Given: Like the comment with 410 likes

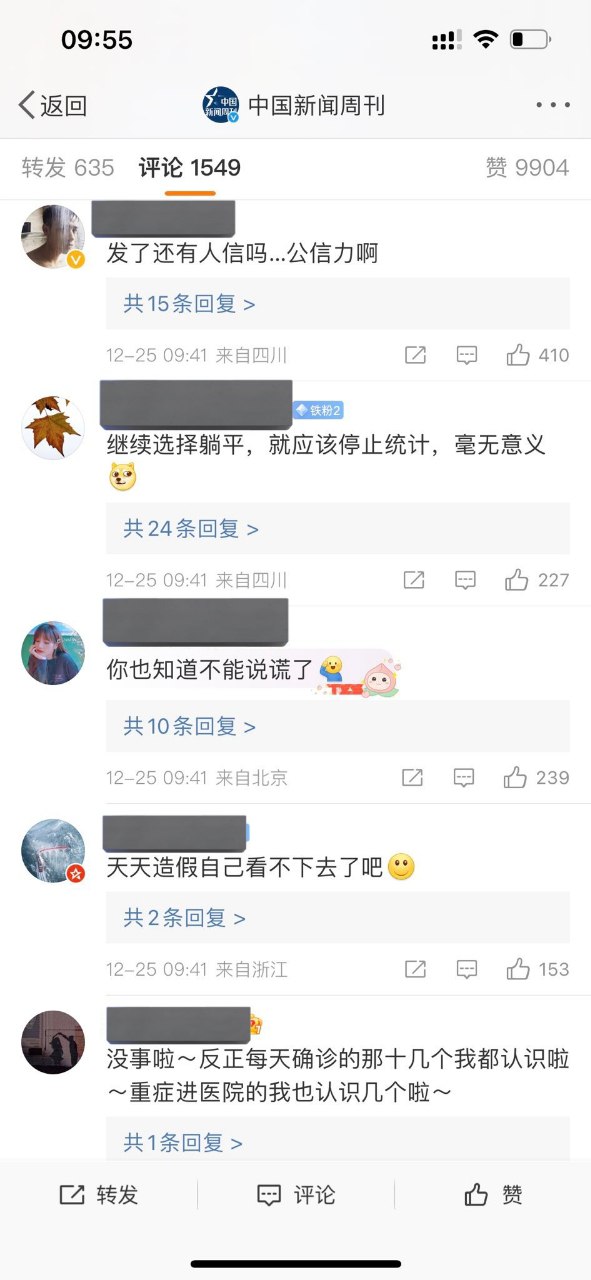Looking at the screenshot, I should click(x=537, y=355).
